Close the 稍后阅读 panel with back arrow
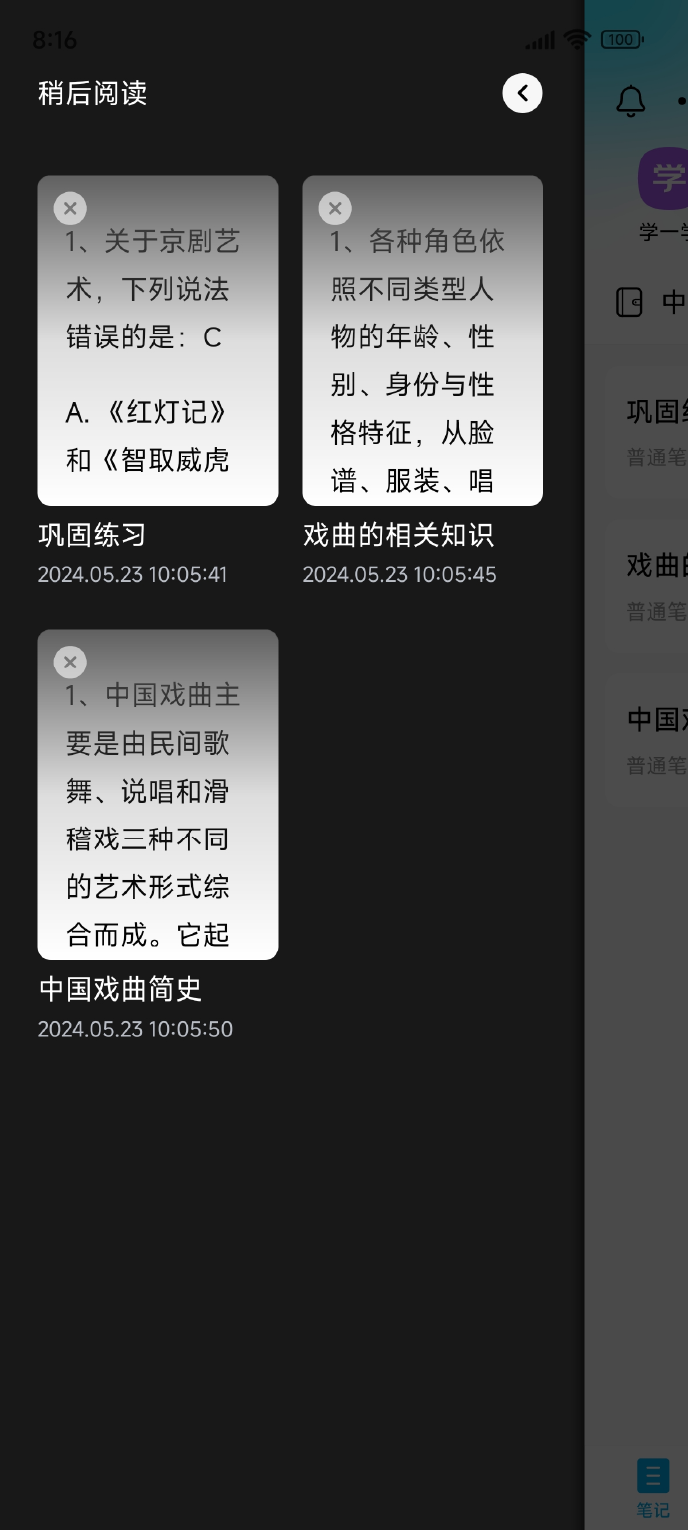 point(522,94)
